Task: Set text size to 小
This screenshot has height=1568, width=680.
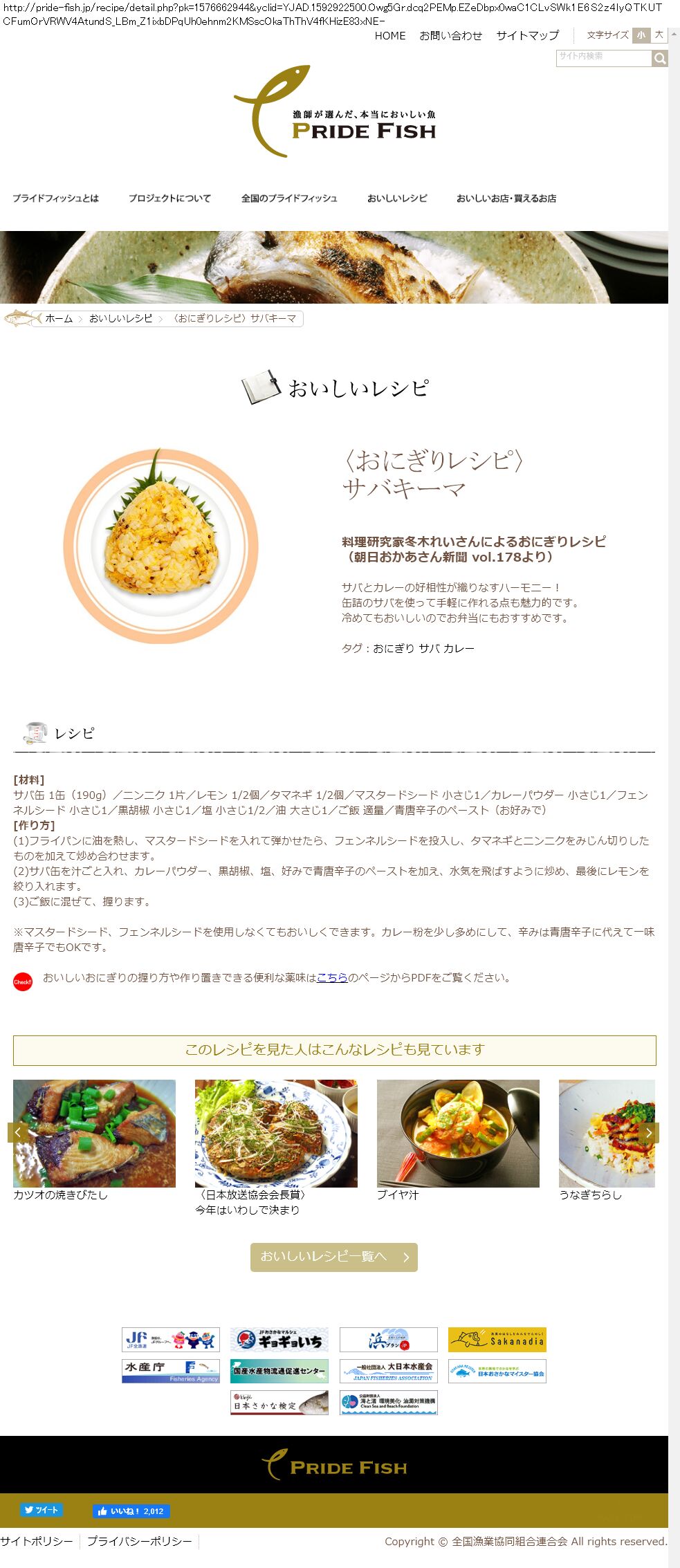Action: pyautogui.click(x=641, y=35)
